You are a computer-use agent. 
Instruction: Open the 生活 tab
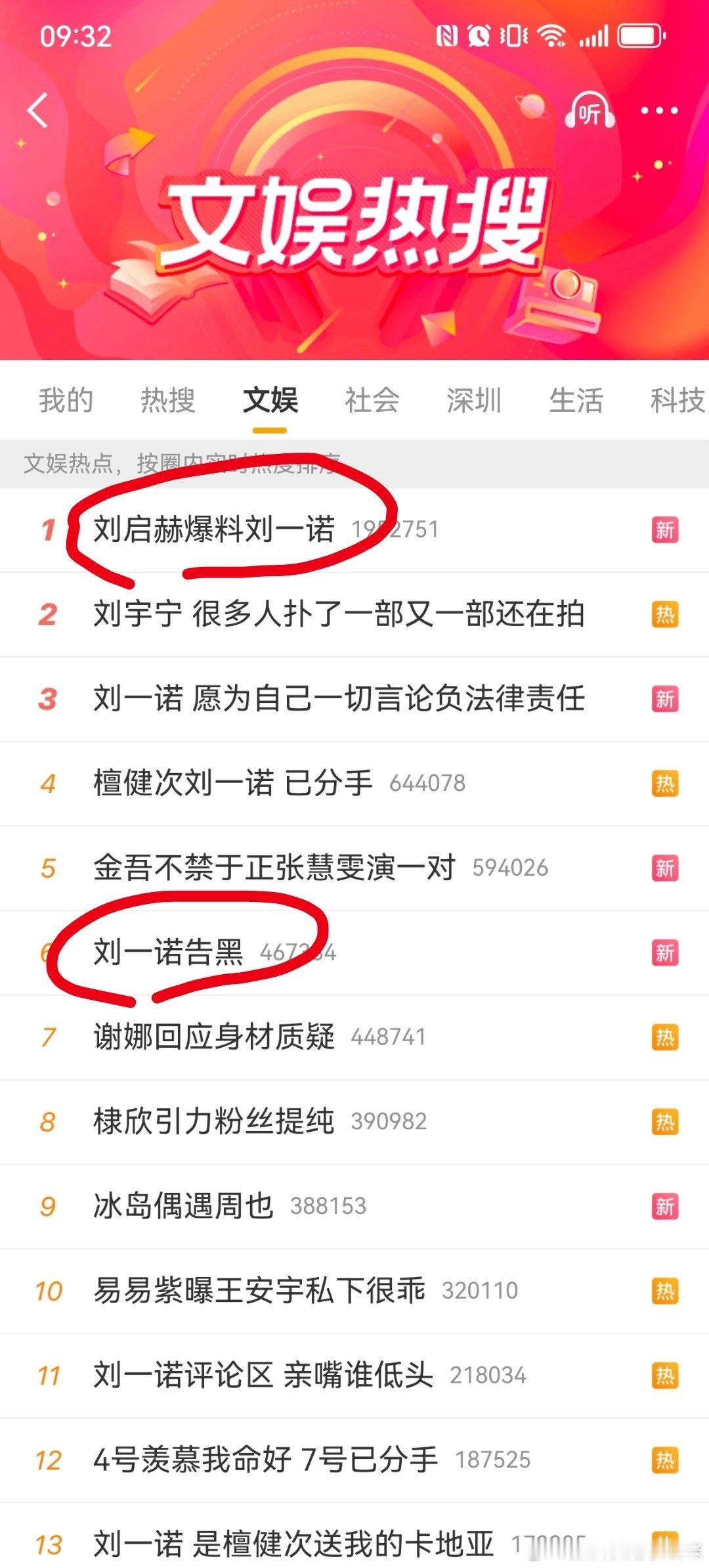click(576, 401)
